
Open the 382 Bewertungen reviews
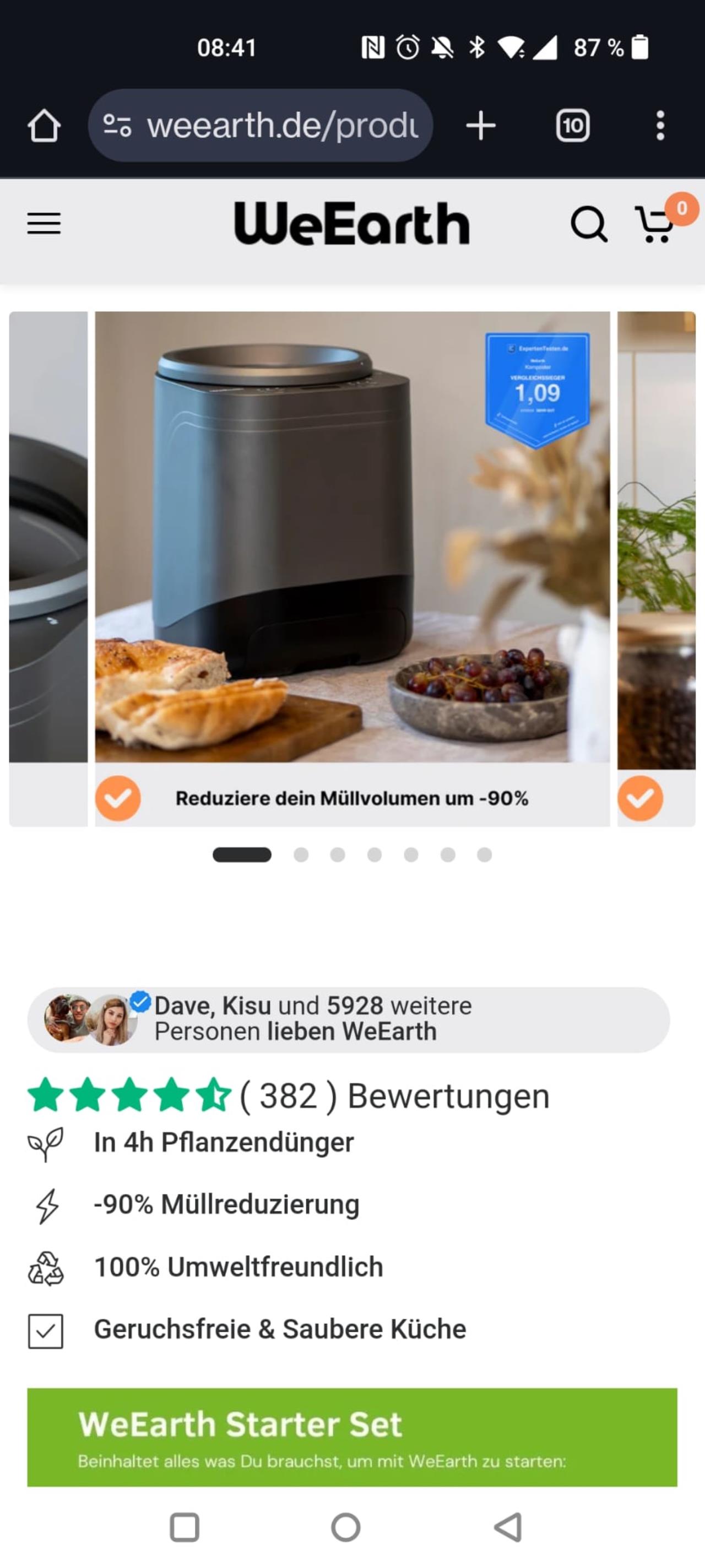tap(395, 1096)
